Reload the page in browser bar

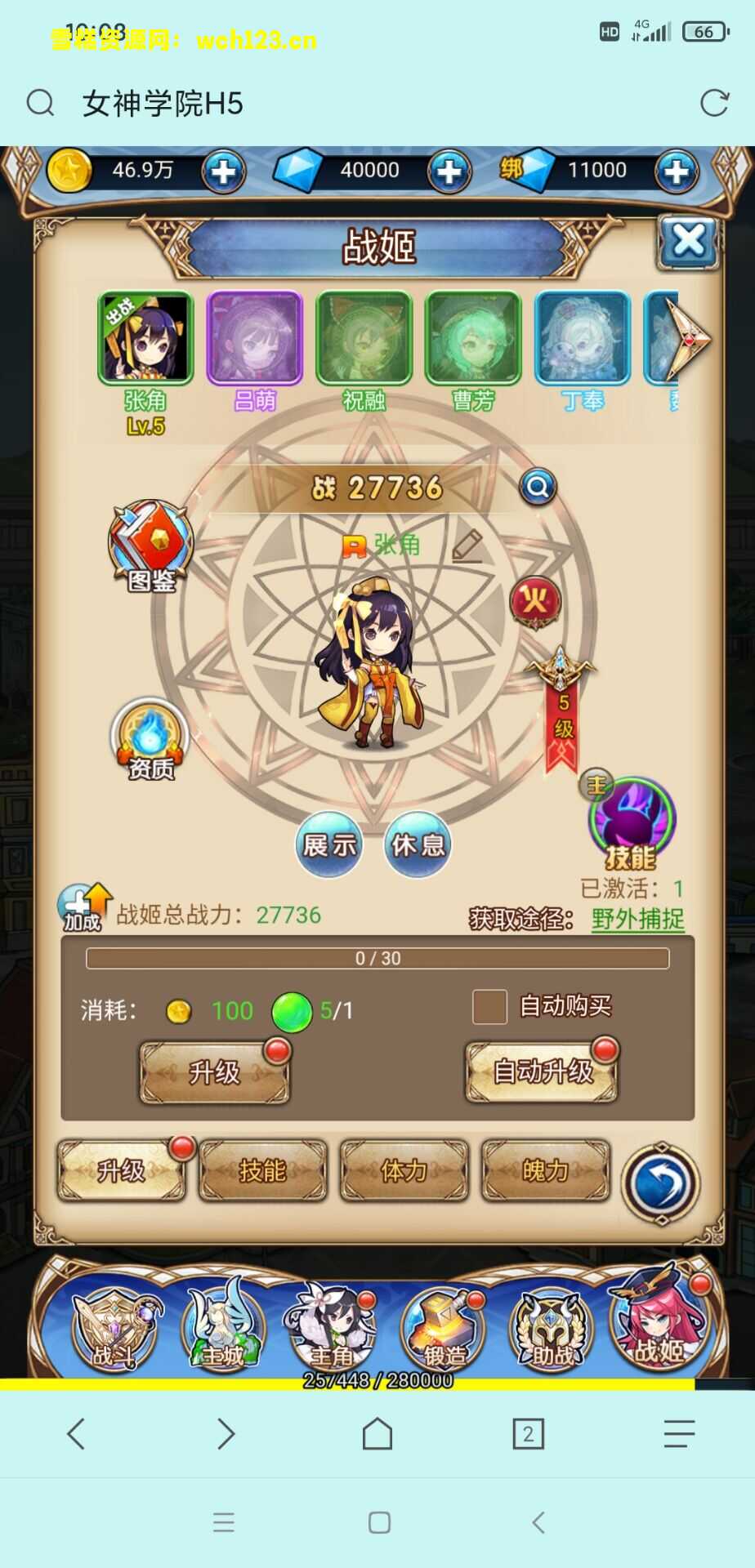pyautogui.click(x=714, y=103)
